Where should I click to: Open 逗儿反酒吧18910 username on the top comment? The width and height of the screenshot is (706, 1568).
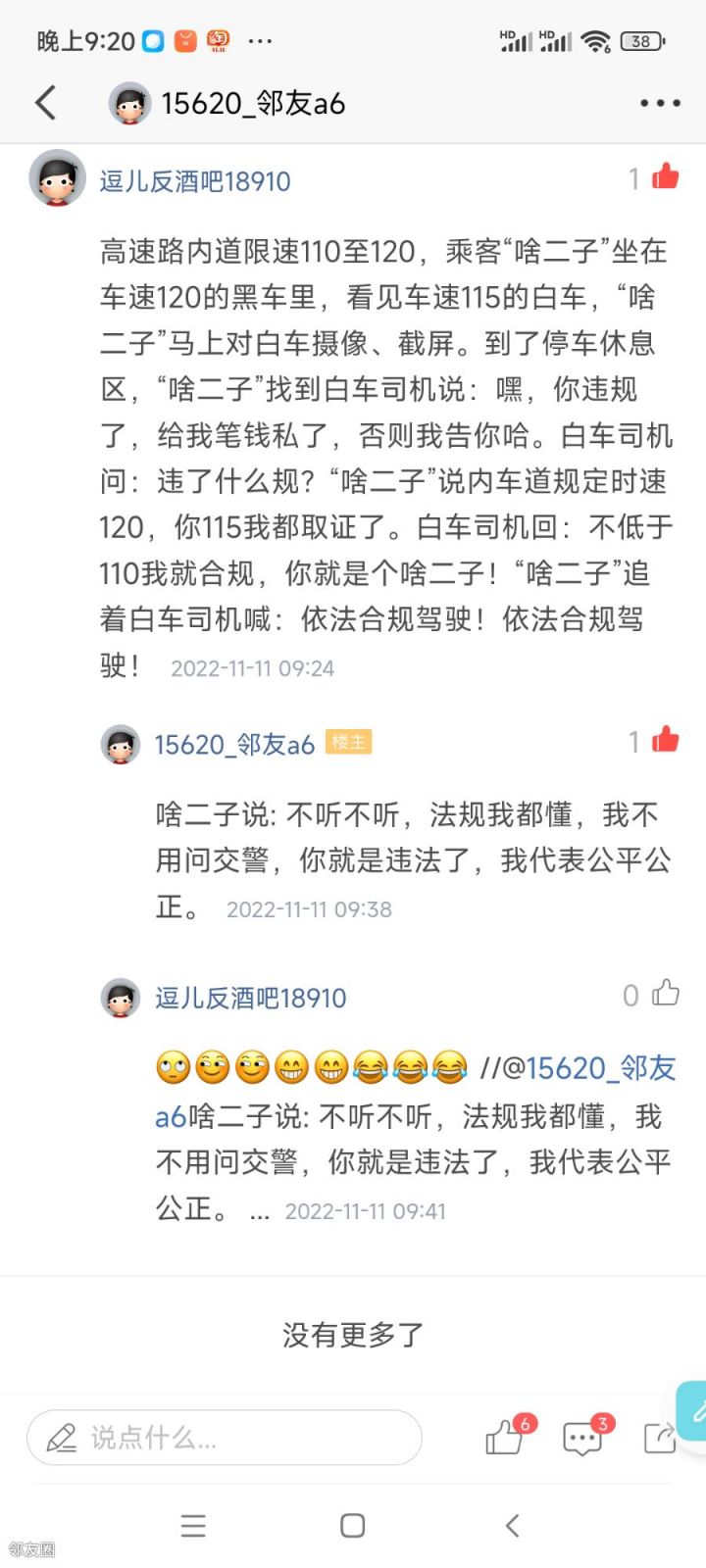(194, 181)
